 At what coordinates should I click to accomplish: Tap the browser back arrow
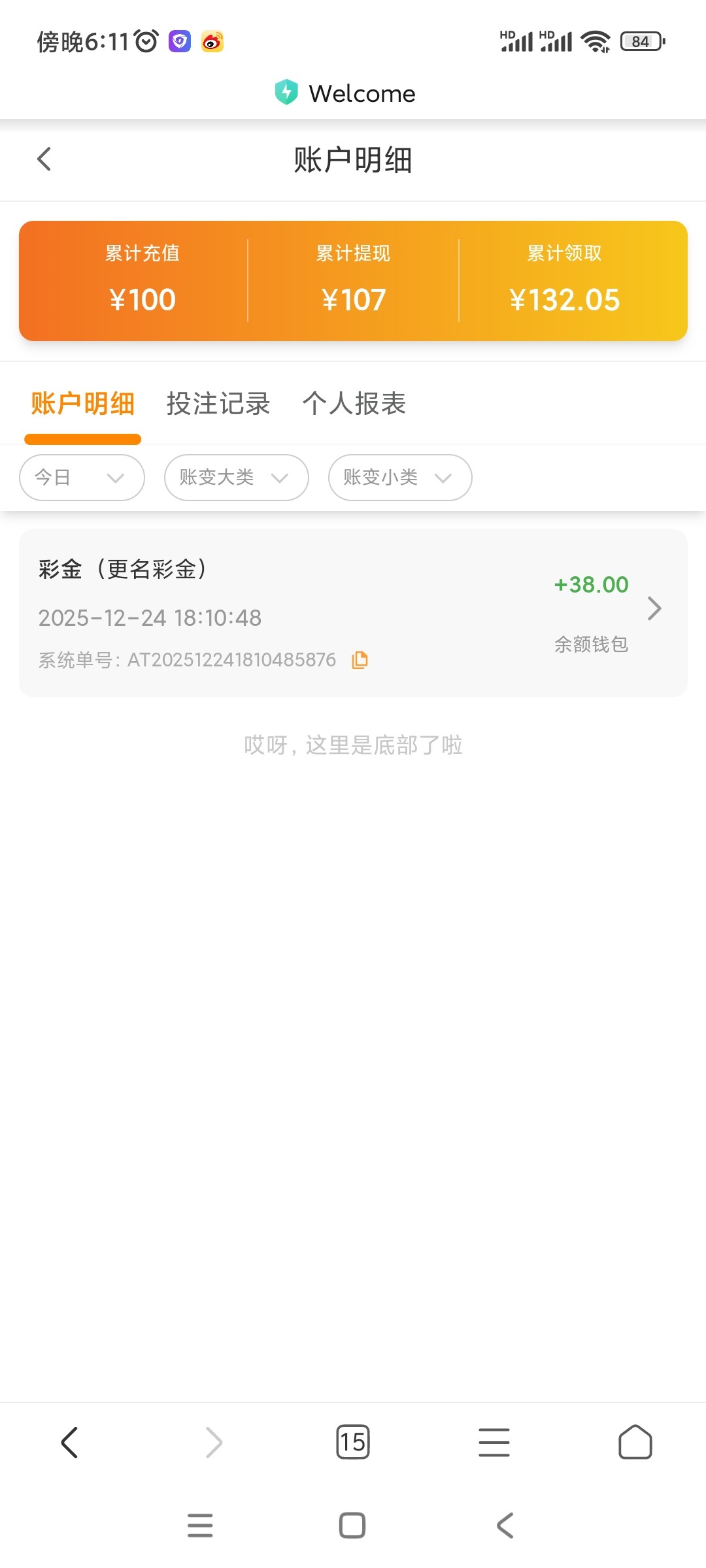(69, 1442)
